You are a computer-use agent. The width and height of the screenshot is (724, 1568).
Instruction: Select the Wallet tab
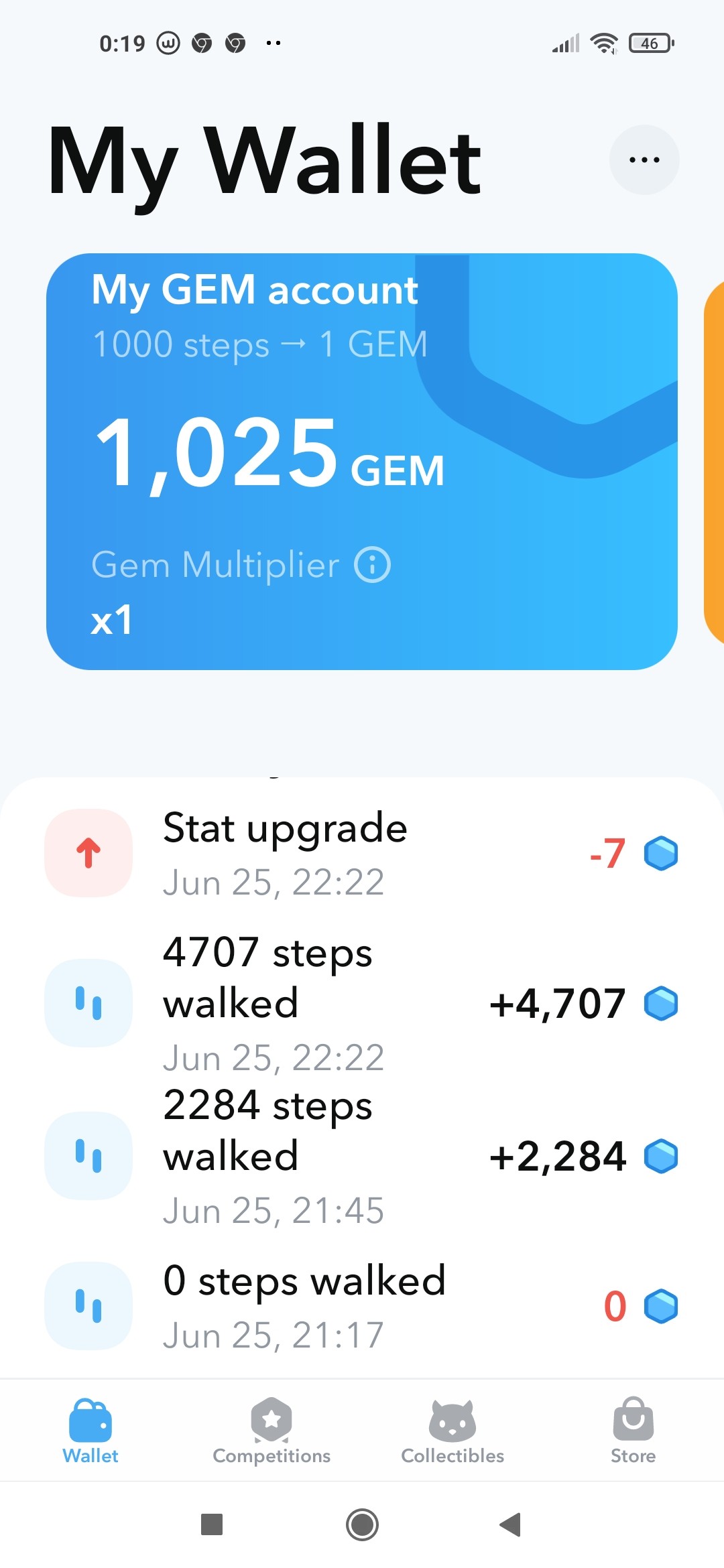coord(90,1431)
